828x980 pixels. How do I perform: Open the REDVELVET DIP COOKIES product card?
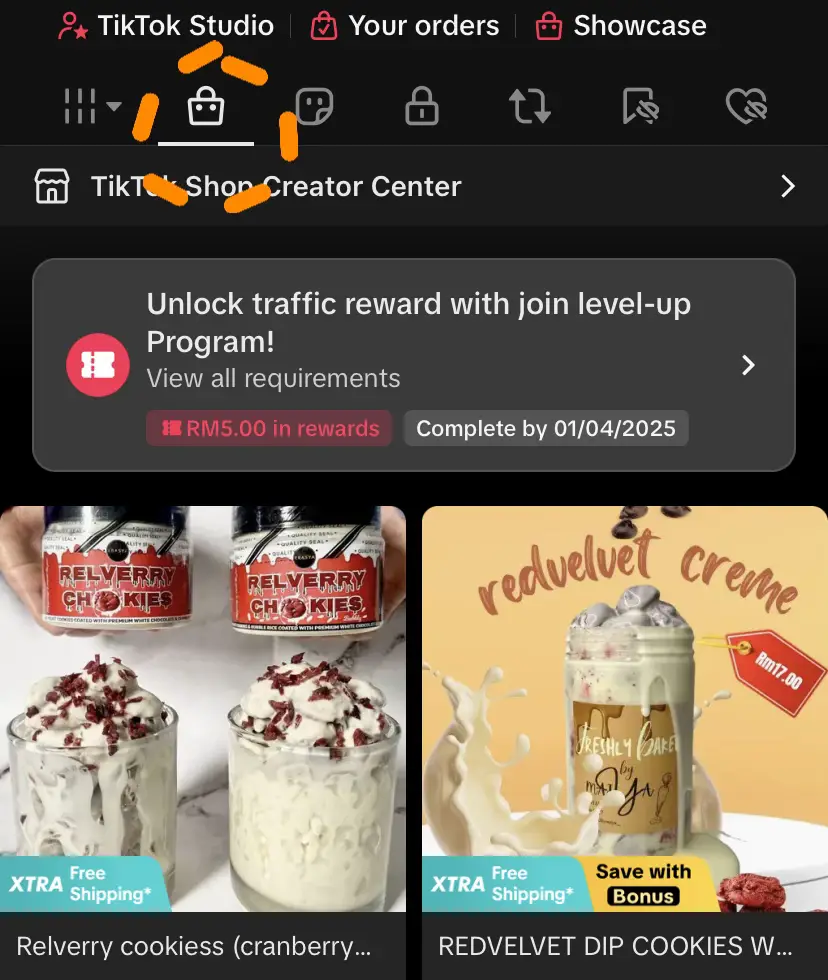tap(624, 740)
